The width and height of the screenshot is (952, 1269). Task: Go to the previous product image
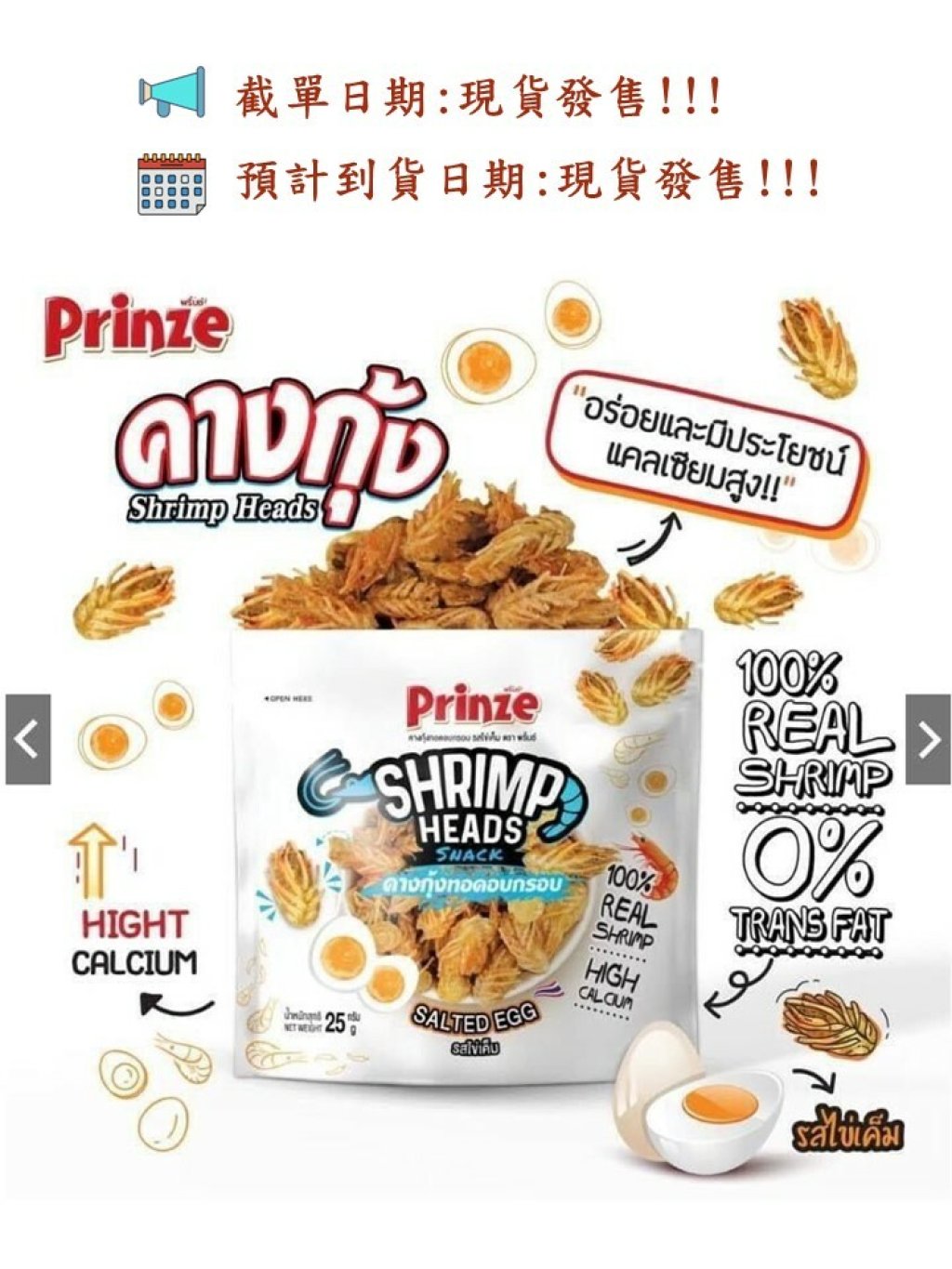[x=28, y=740]
